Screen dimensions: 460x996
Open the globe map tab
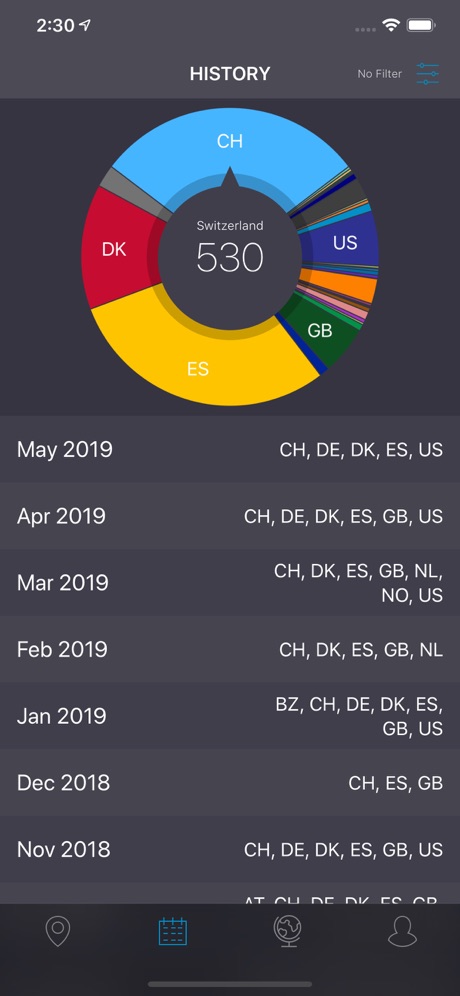point(288,931)
